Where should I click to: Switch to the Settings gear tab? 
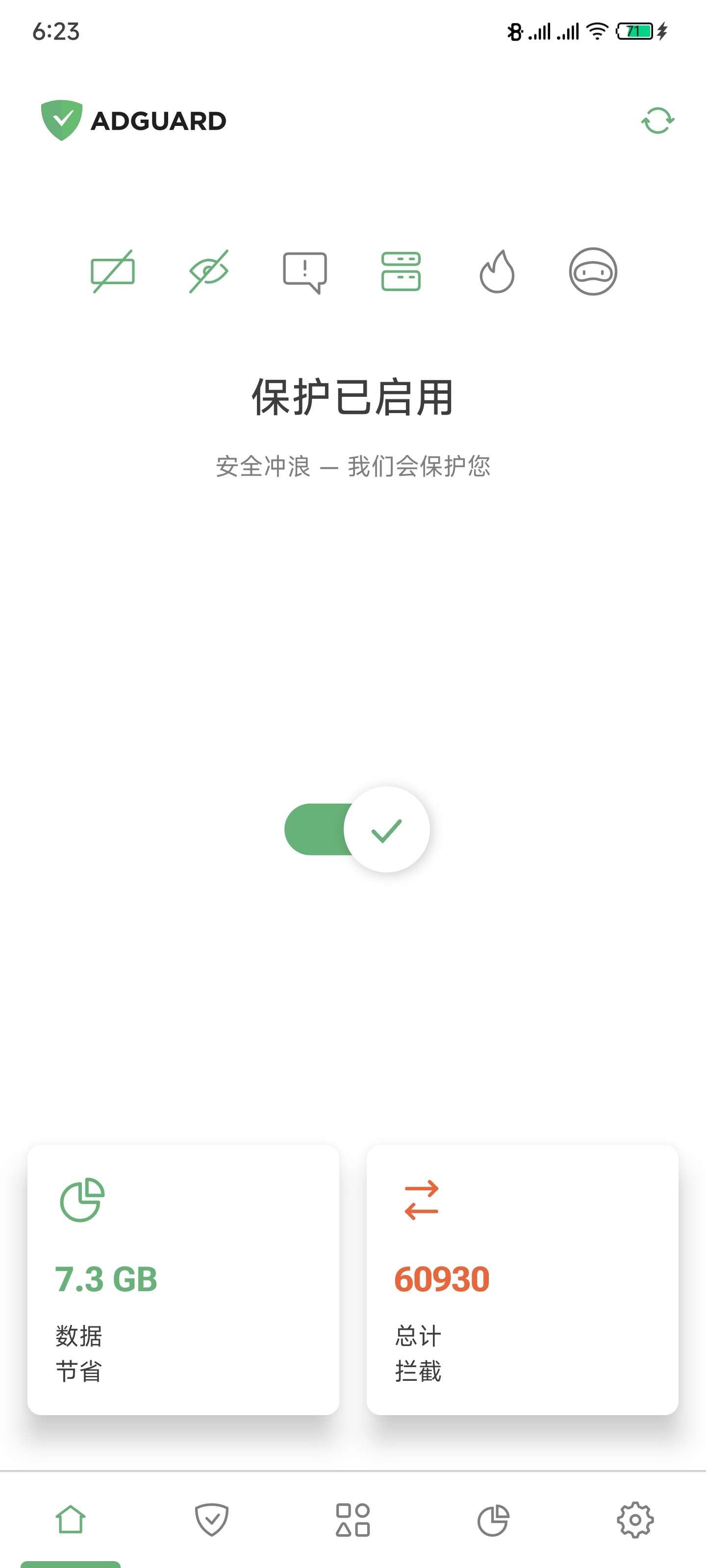pos(635,1520)
